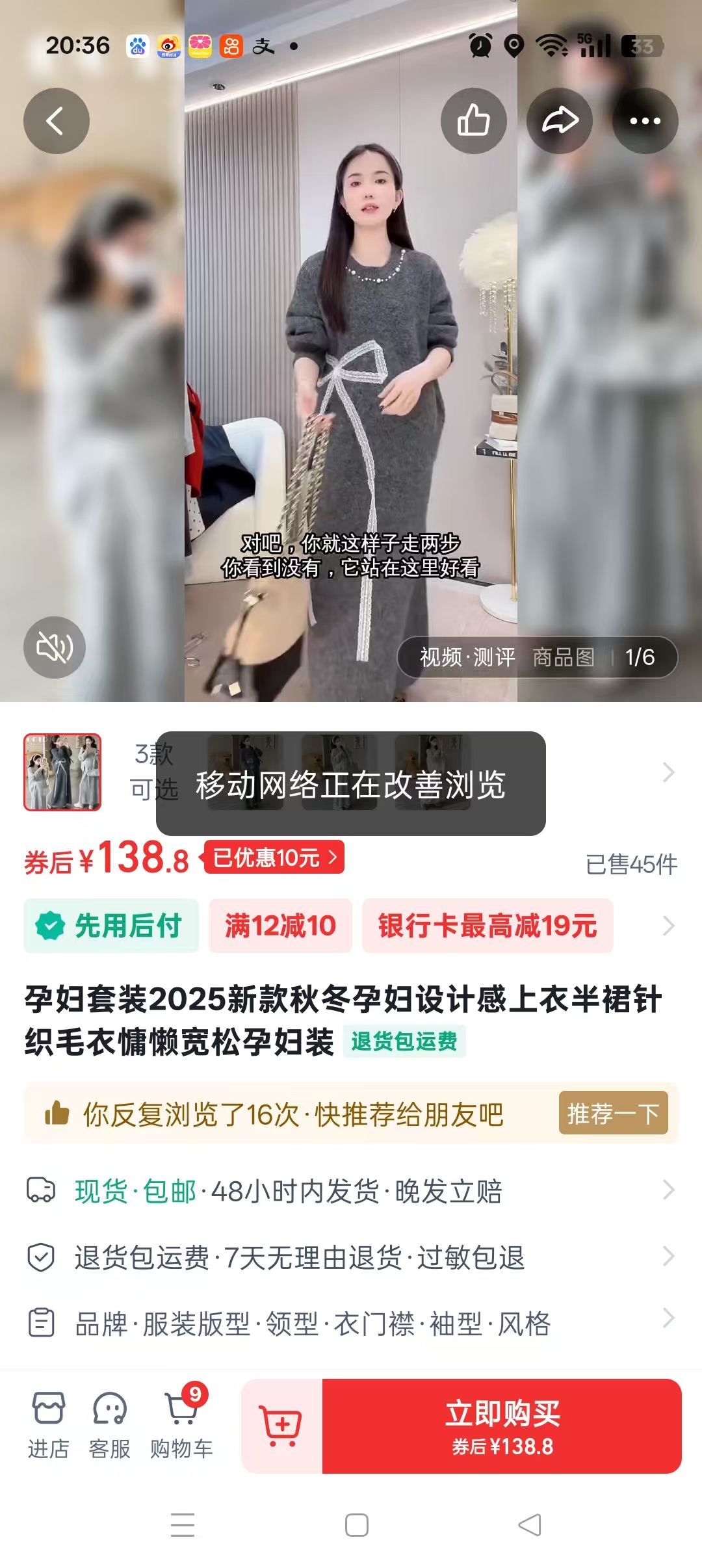Open the 银行卡最高减19元 offer

click(487, 926)
